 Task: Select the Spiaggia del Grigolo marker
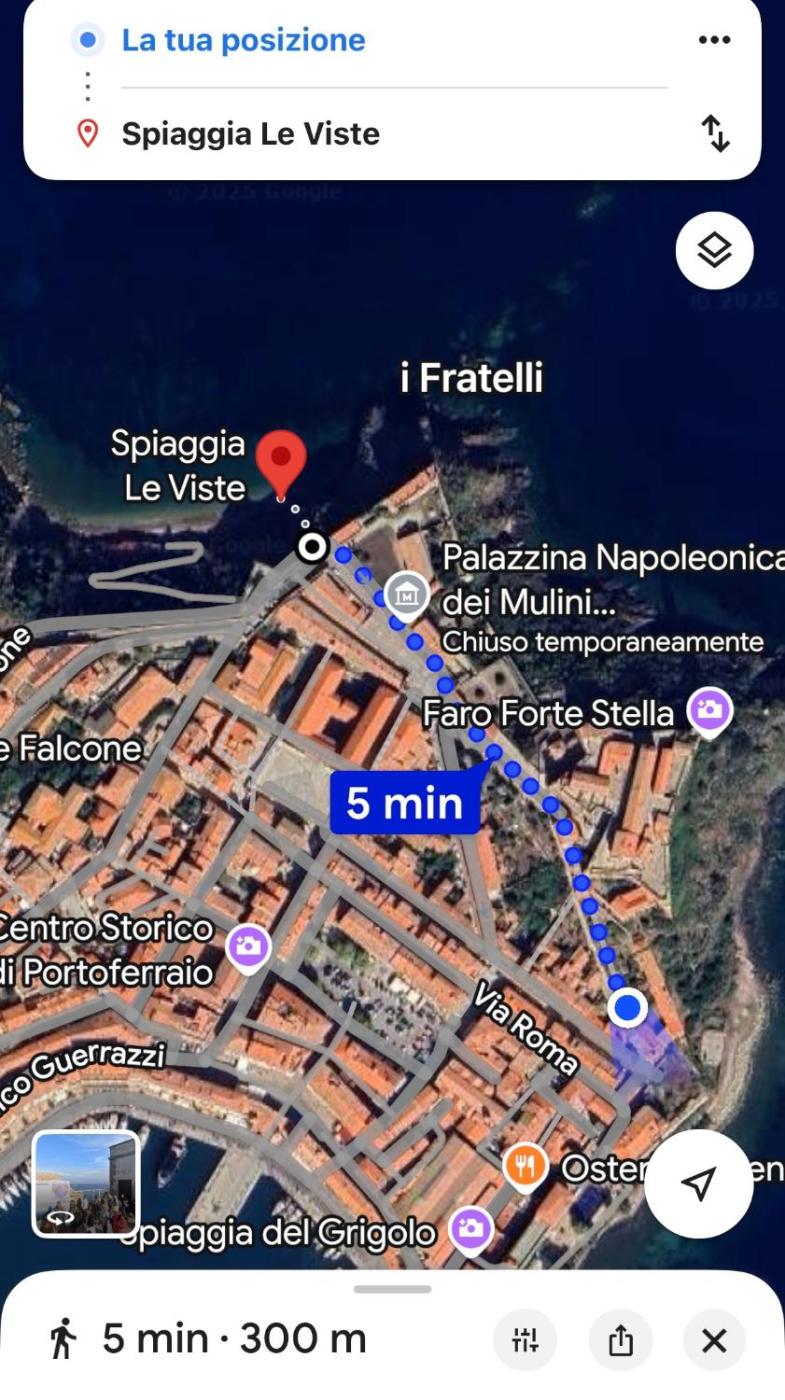[470, 1228]
